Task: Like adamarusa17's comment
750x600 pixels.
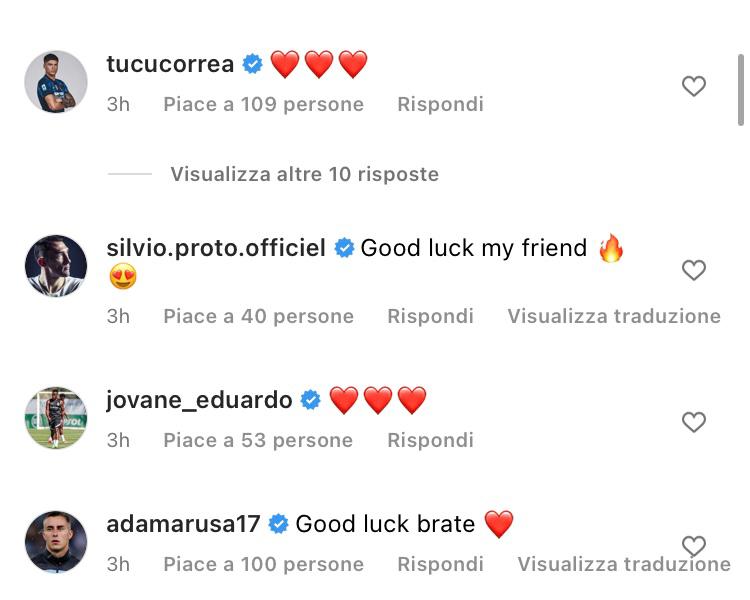Action: 693,546
